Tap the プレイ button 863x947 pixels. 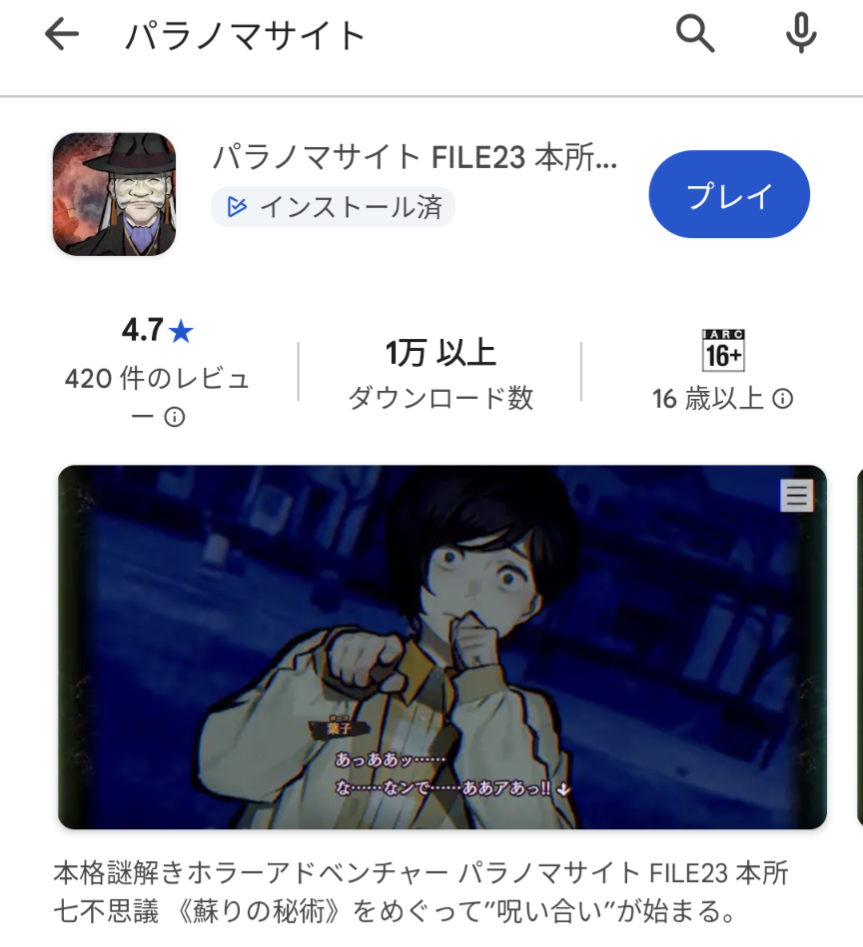click(x=729, y=195)
